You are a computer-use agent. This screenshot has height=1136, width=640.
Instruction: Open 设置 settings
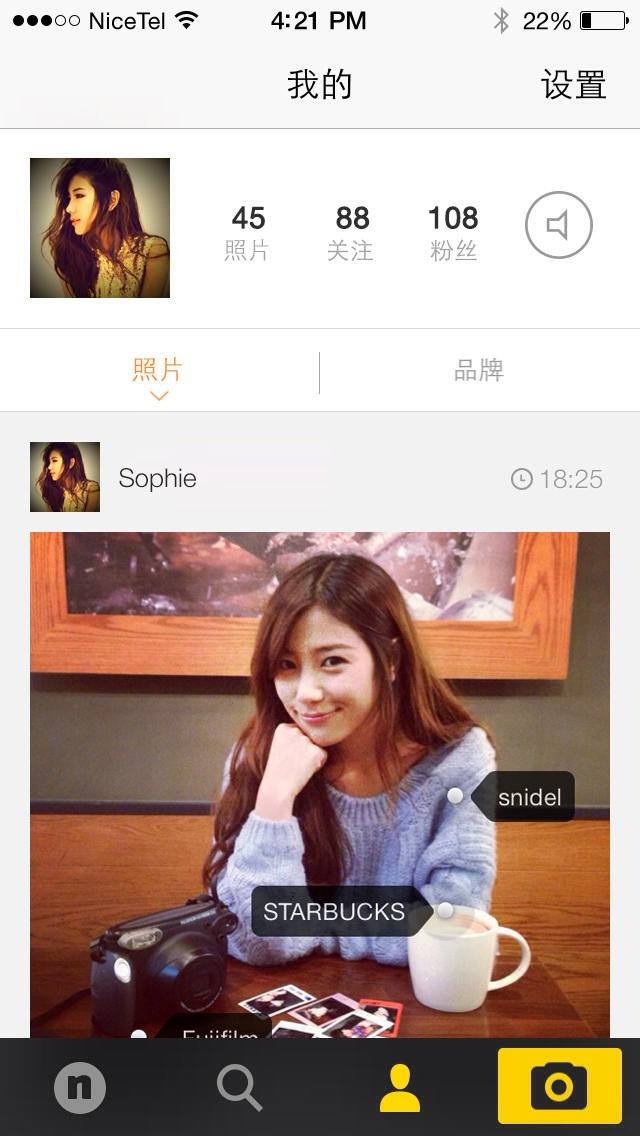click(573, 85)
